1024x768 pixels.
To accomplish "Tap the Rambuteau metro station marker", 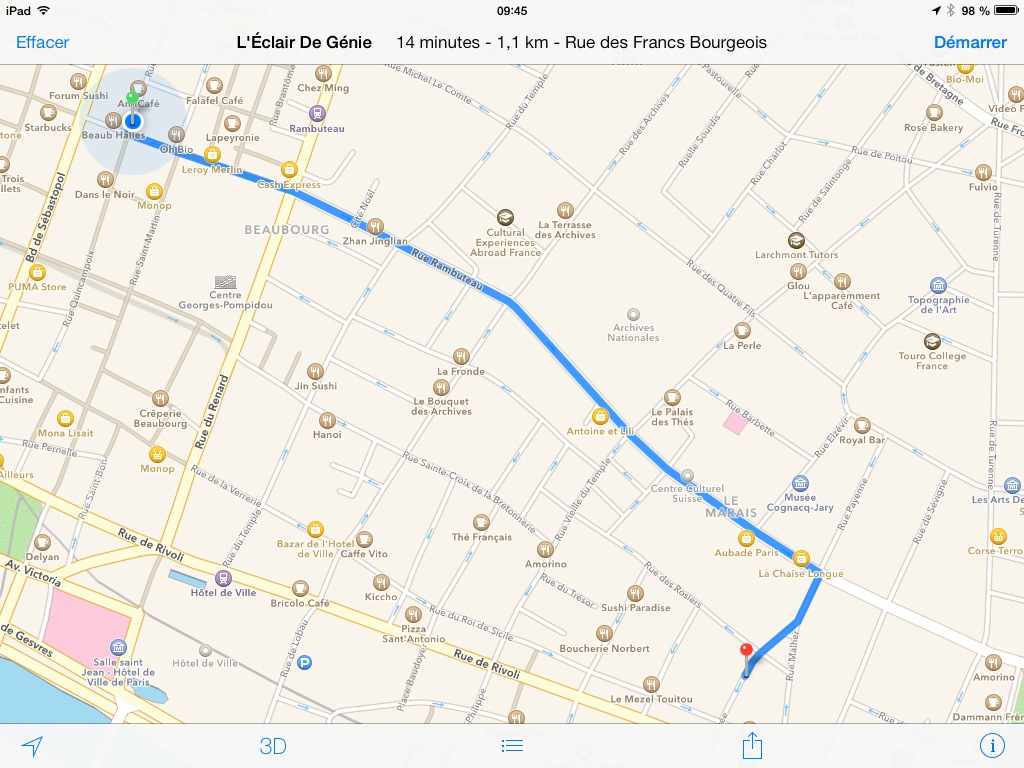I will pyautogui.click(x=317, y=114).
